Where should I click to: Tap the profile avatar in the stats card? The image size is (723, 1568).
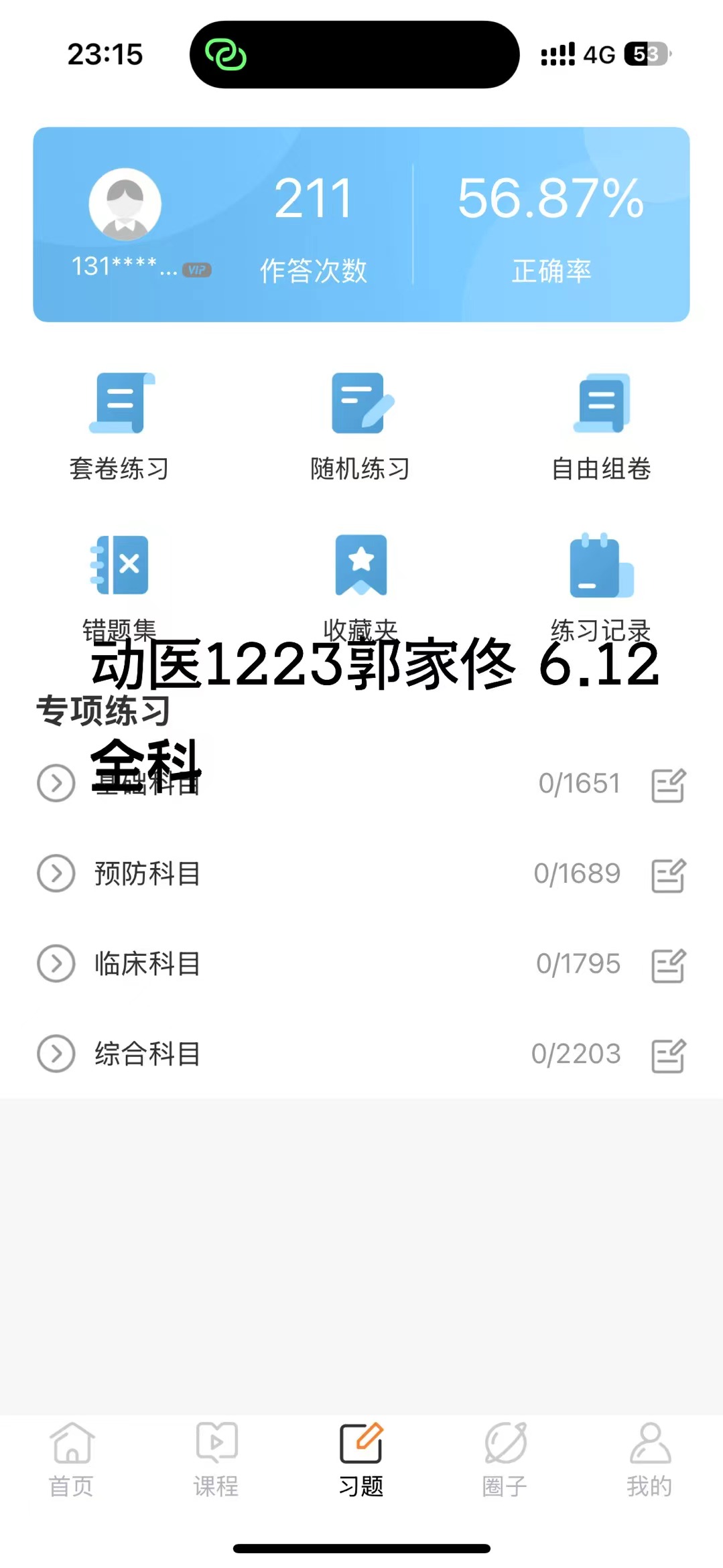coord(125,205)
